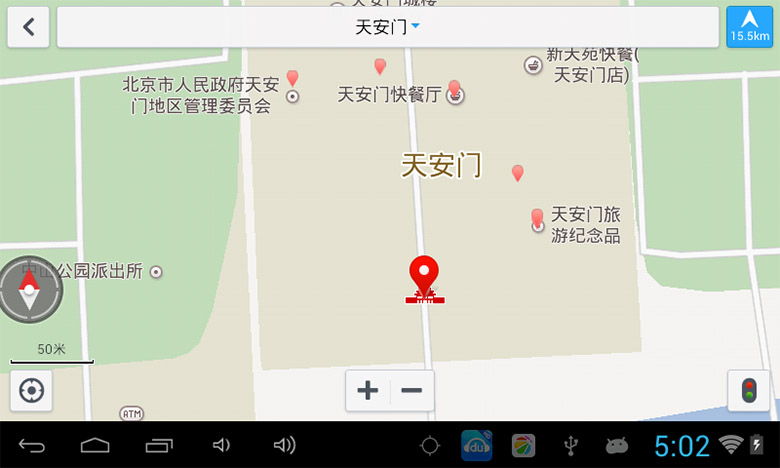780x468 pixels.
Task: Select the 新大苑快餐 place marker
Action: click(533, 65)
